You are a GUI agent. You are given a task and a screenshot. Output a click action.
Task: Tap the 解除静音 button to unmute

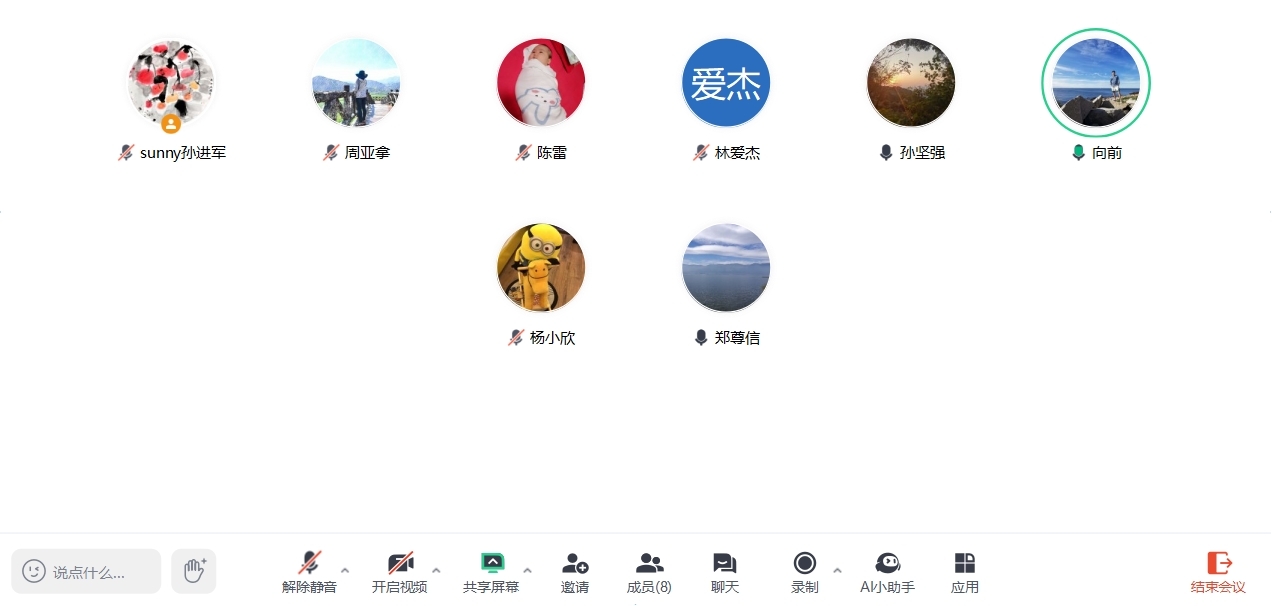click(310, 571)
